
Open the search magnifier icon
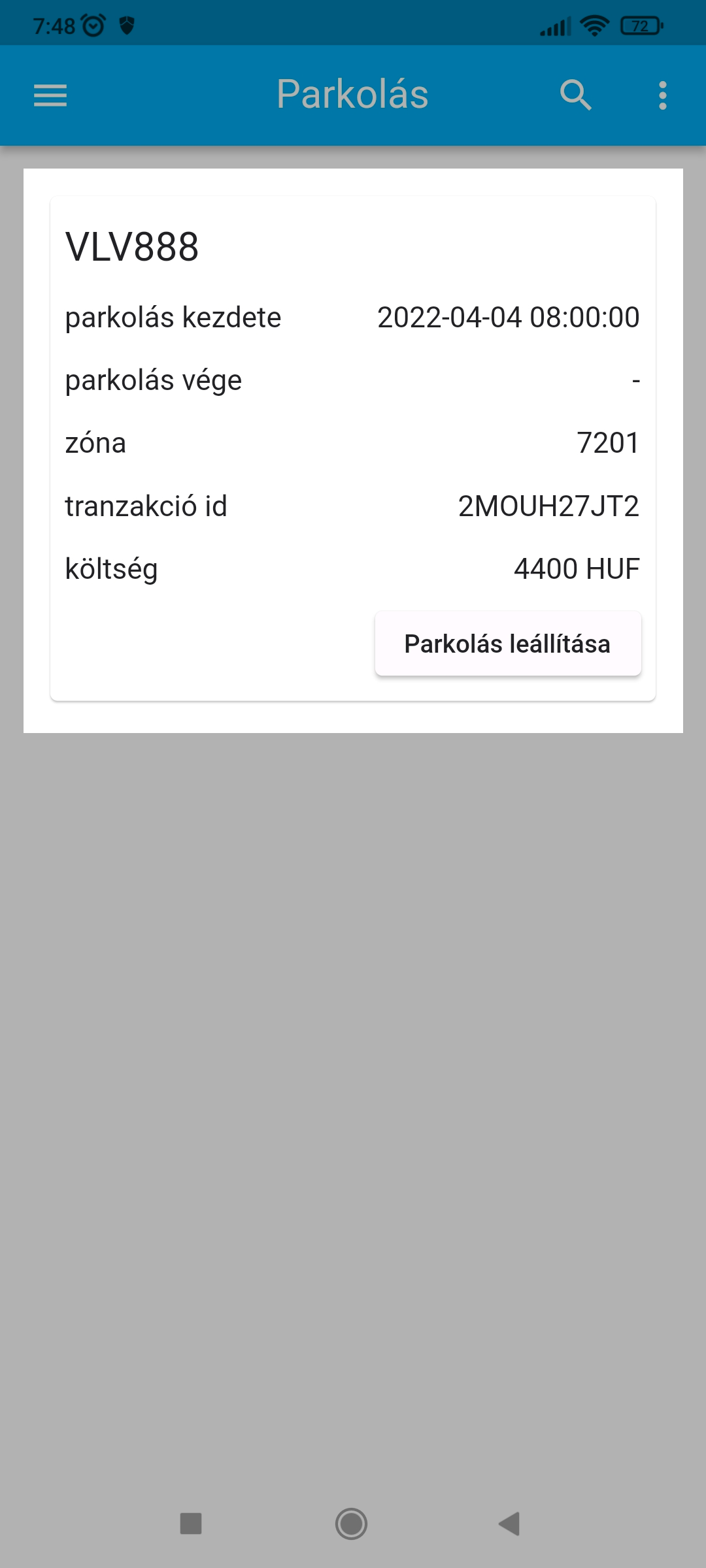point(576,95)
